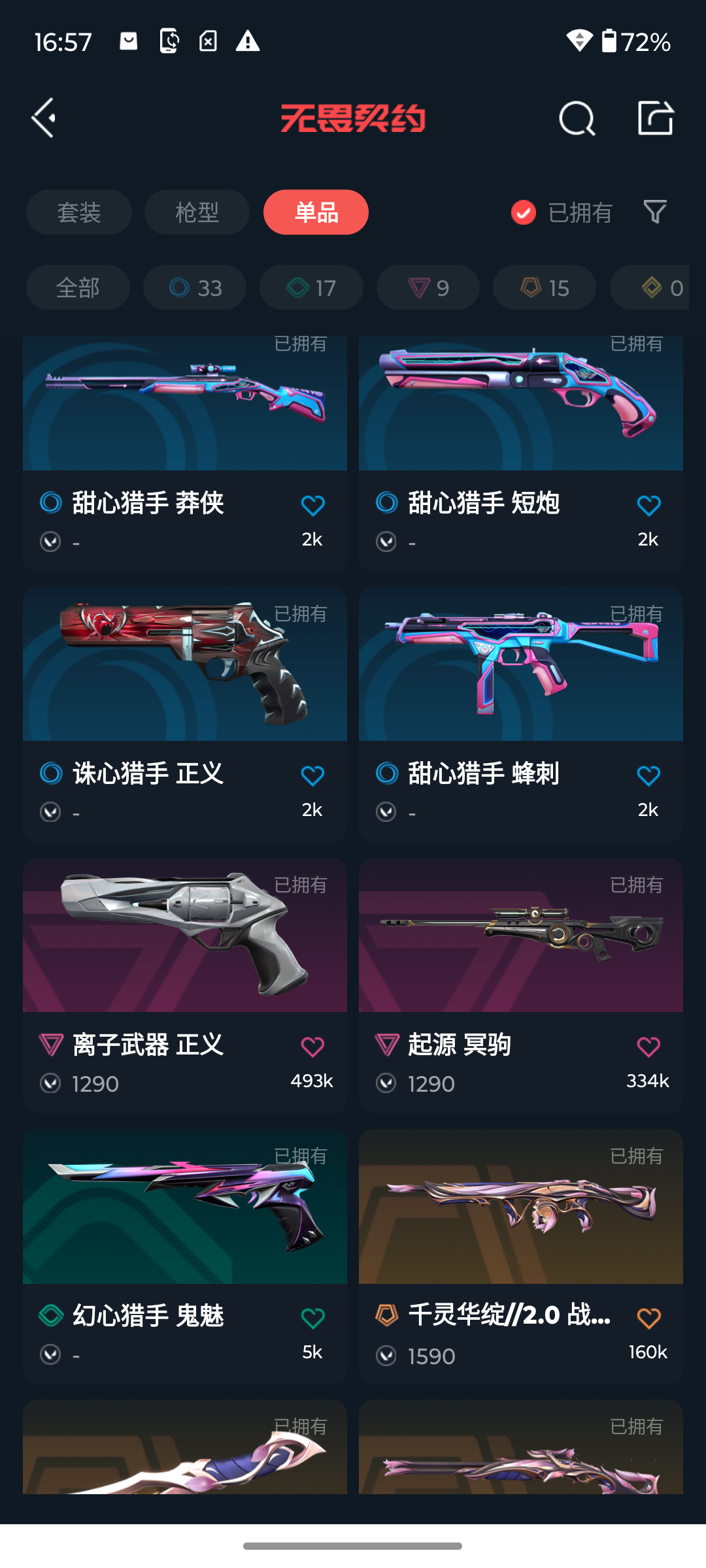Like the 起源 冥驹 skin
The height and width of the screenshot is (1568, 706).
click(x=648, y=1047)
